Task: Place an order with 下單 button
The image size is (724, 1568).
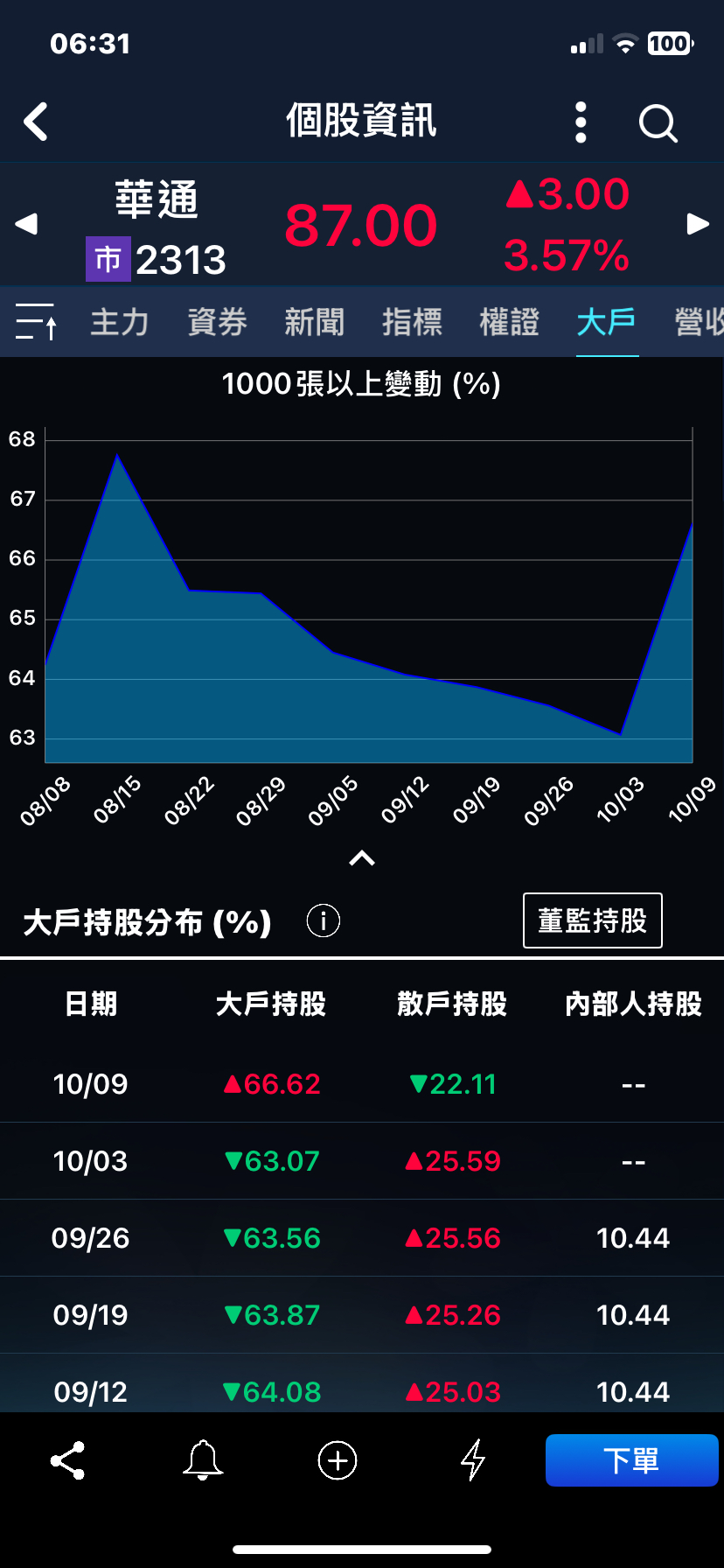Action: click(631, 1460)
